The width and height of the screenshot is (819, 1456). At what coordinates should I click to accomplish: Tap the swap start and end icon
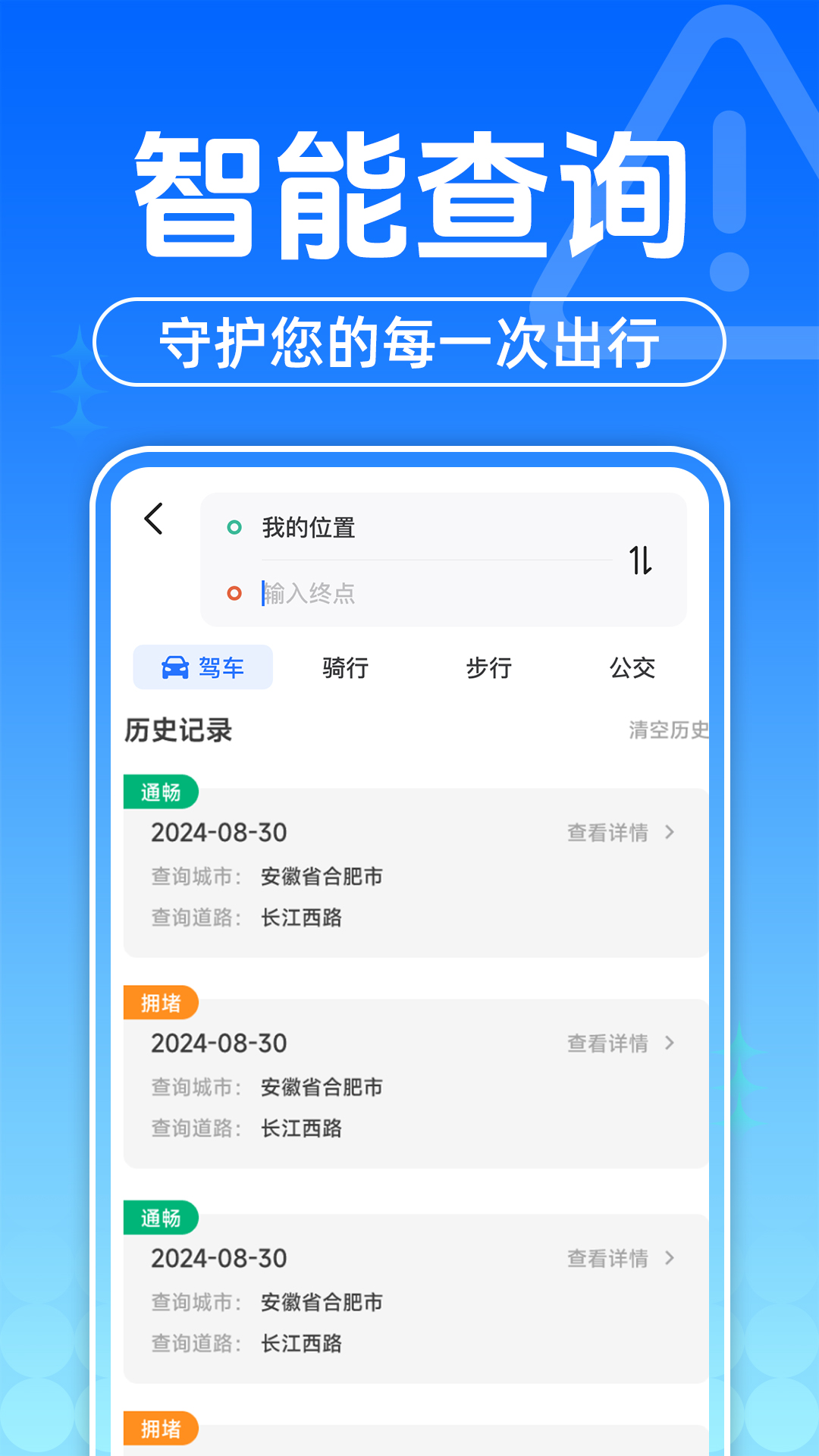click(x=641, y=560)
